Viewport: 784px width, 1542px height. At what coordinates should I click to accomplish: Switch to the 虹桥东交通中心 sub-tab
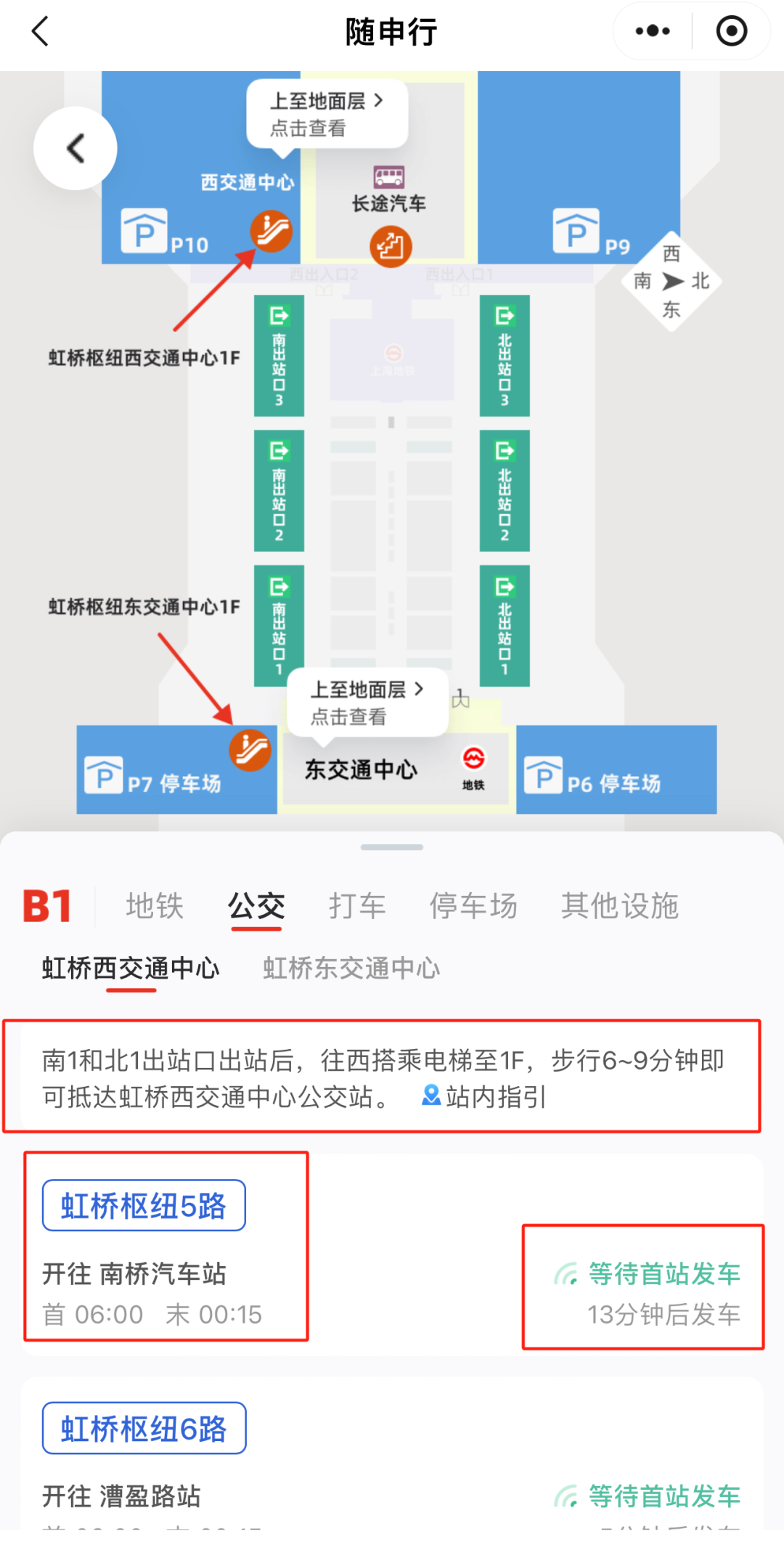click(x=351, y=968)
